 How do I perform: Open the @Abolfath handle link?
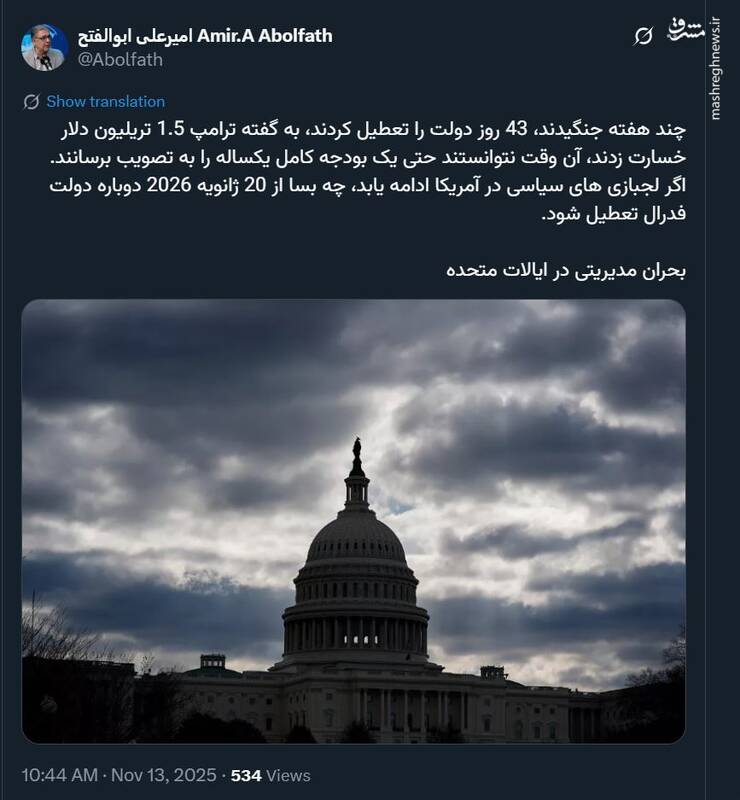(119, 59)
